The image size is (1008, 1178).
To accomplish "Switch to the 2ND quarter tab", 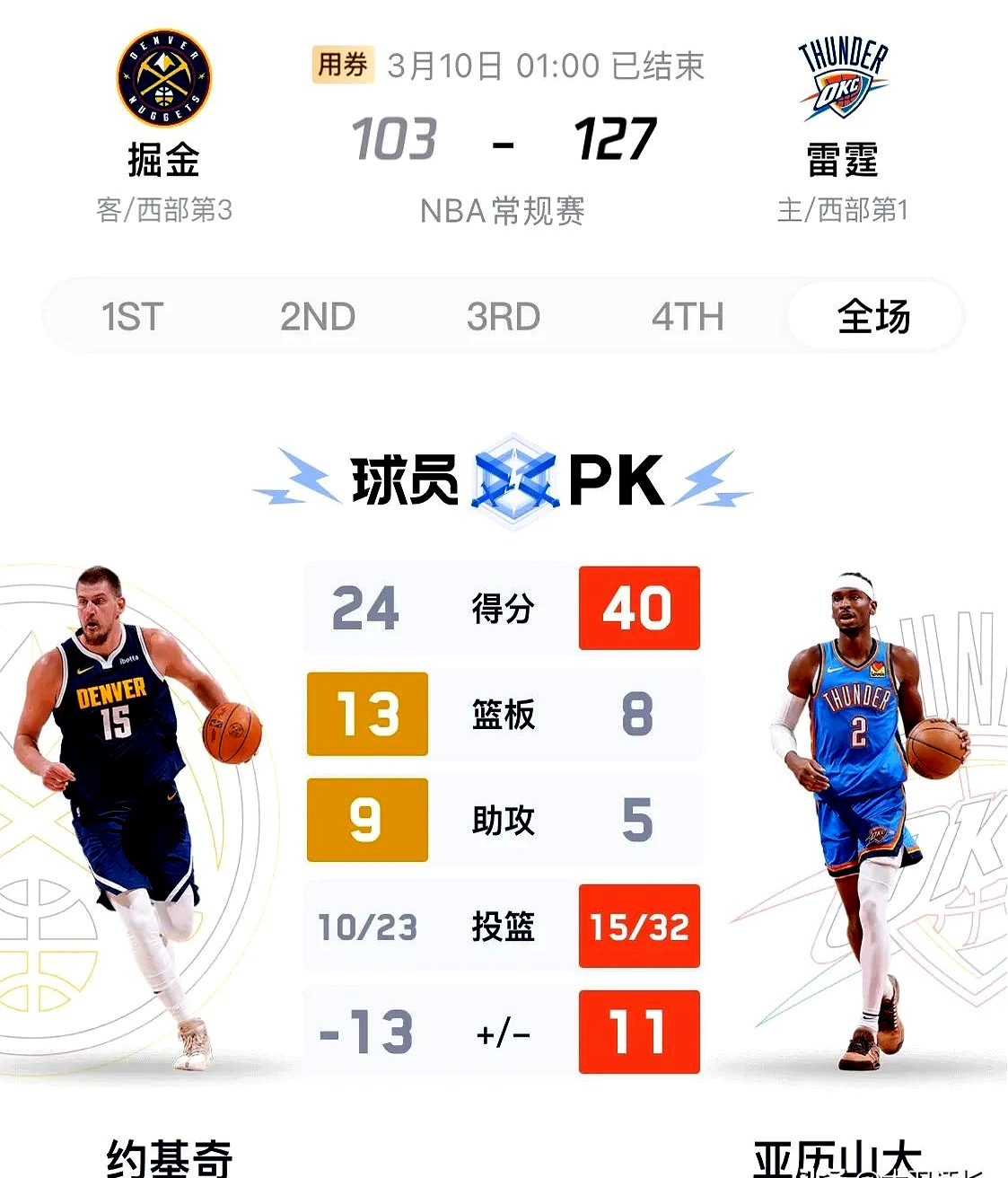I will (x=318, y=317).
